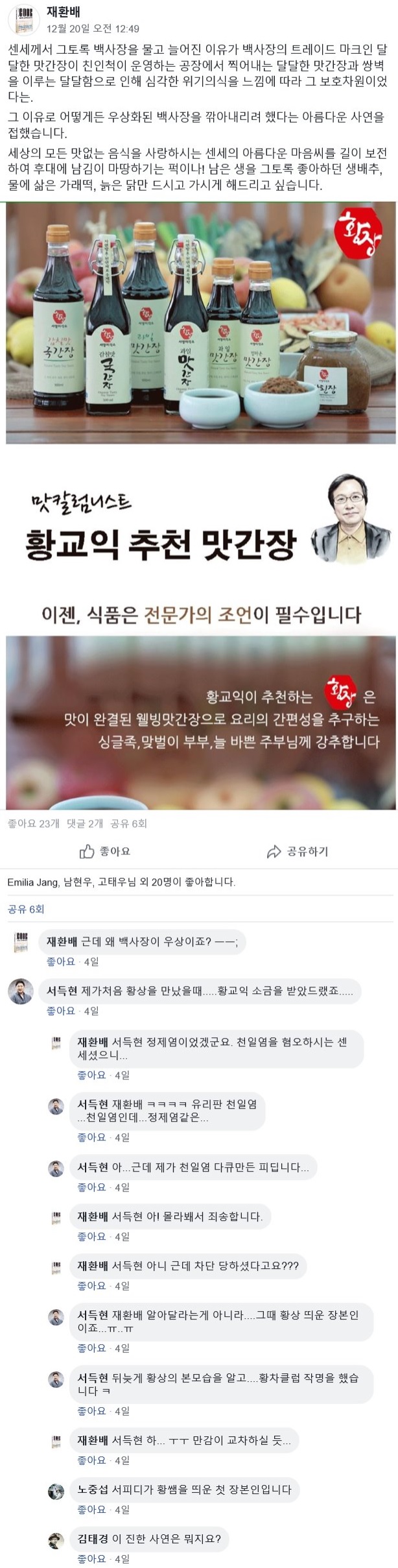Open the soy sauce product image in the post

(x=201, y=322)
